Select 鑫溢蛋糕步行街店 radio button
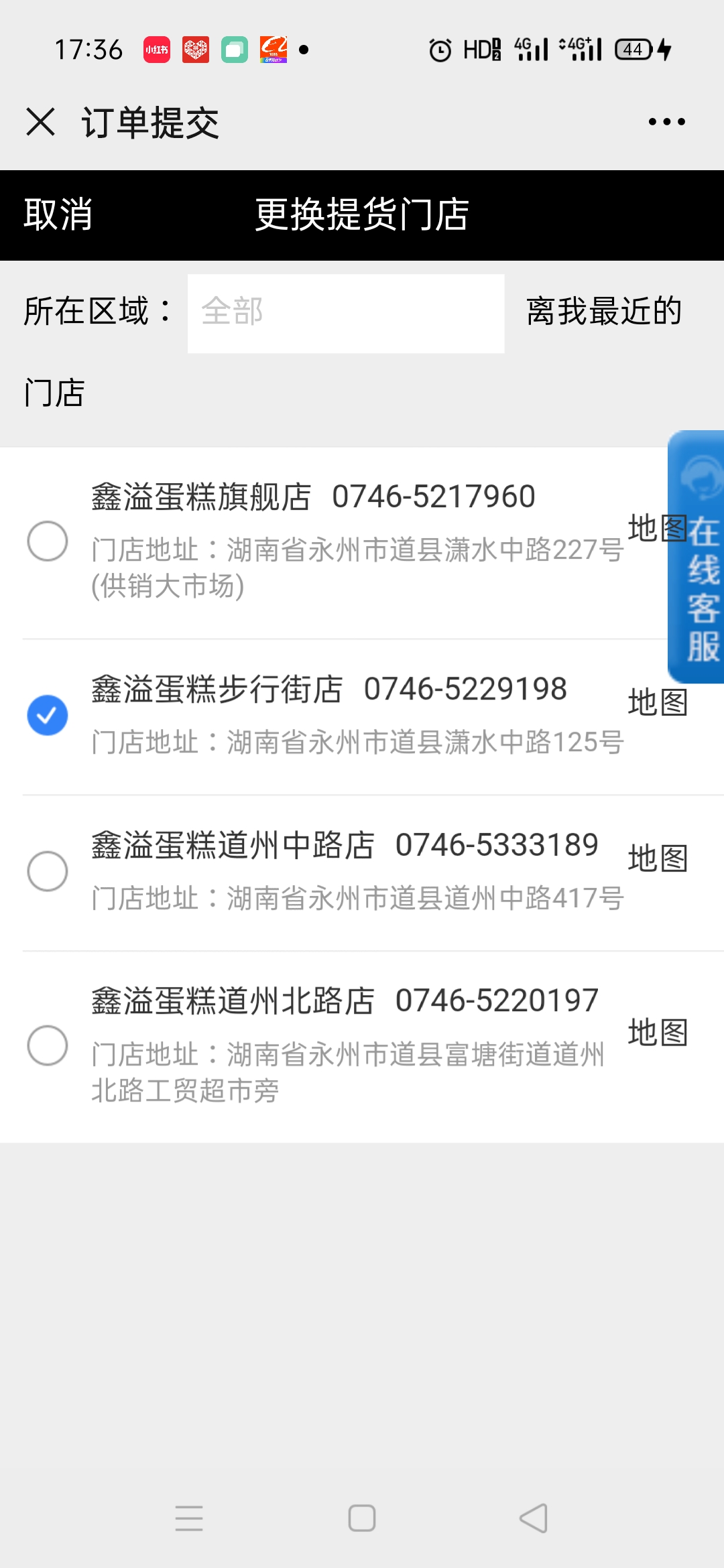The width and height of the screenshot is (724, 1568). tap(48, 715)
